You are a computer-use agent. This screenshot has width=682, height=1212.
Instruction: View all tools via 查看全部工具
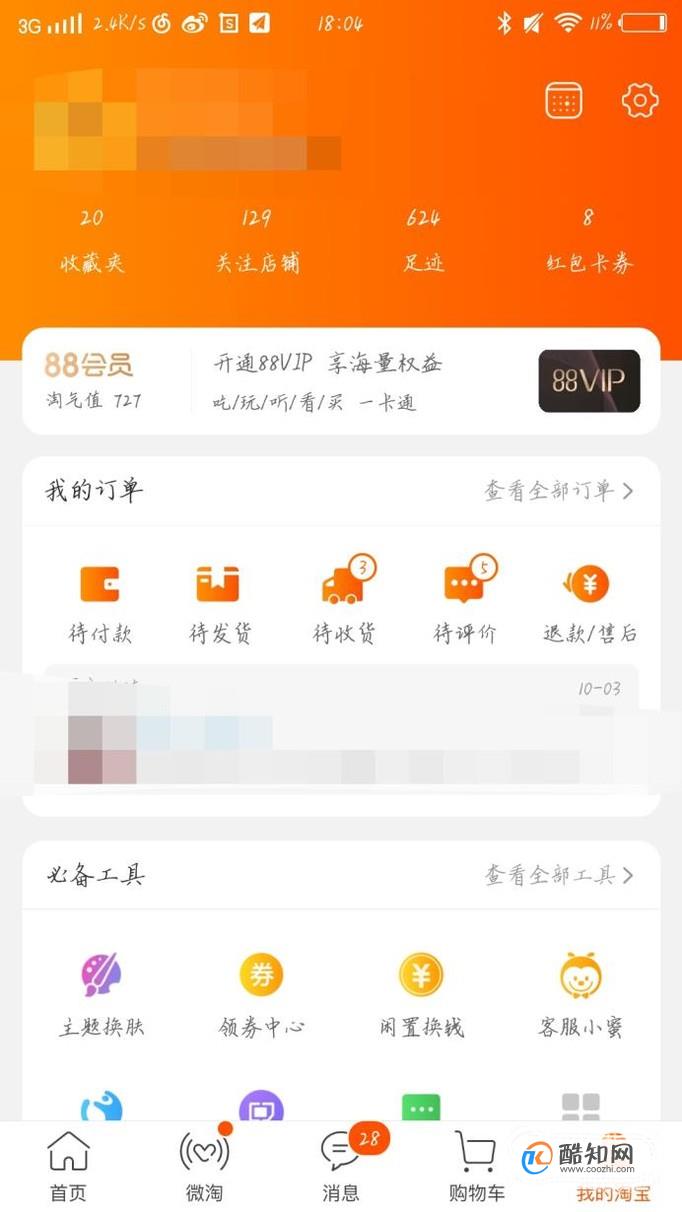pyautogui.click(x=559, y=876)
